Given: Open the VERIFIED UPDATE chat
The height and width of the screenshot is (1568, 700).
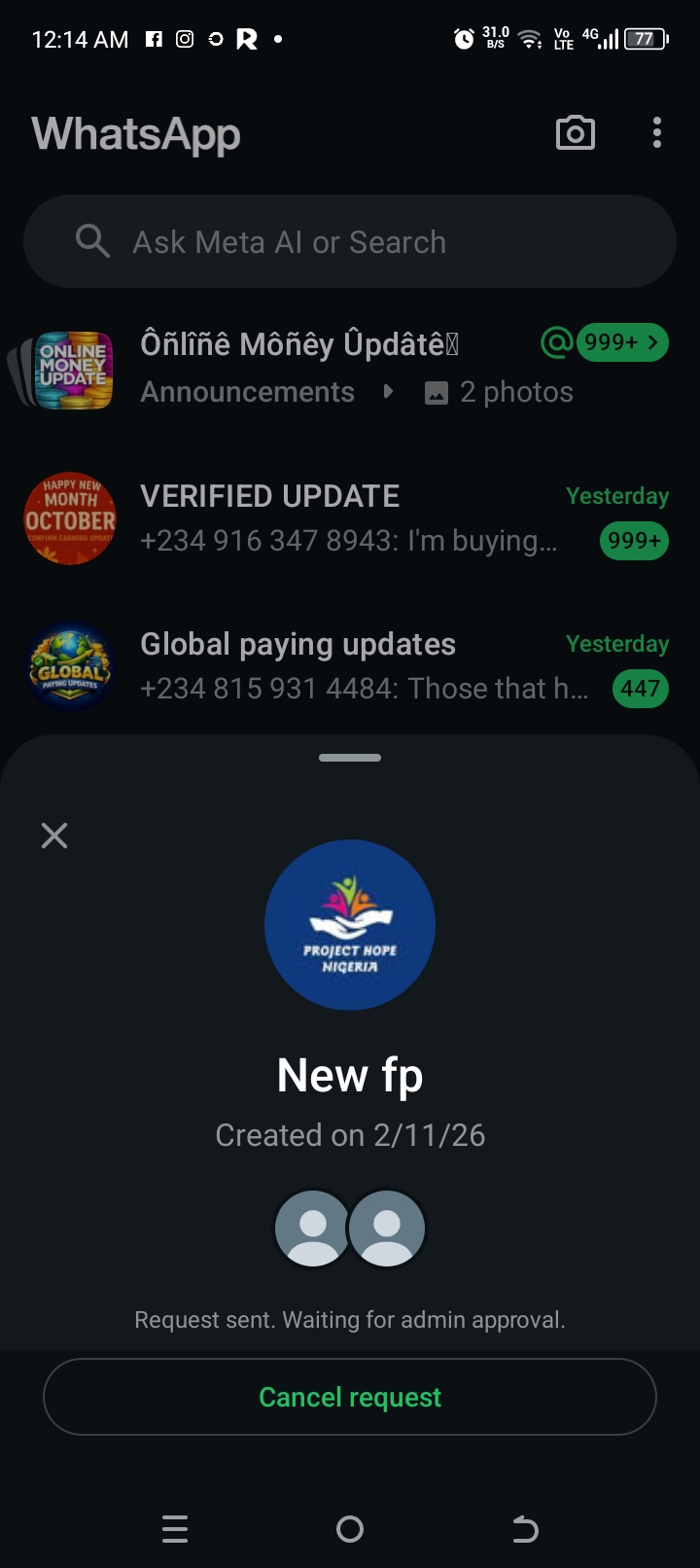Looking at the screenshot, I should (350, 517).
